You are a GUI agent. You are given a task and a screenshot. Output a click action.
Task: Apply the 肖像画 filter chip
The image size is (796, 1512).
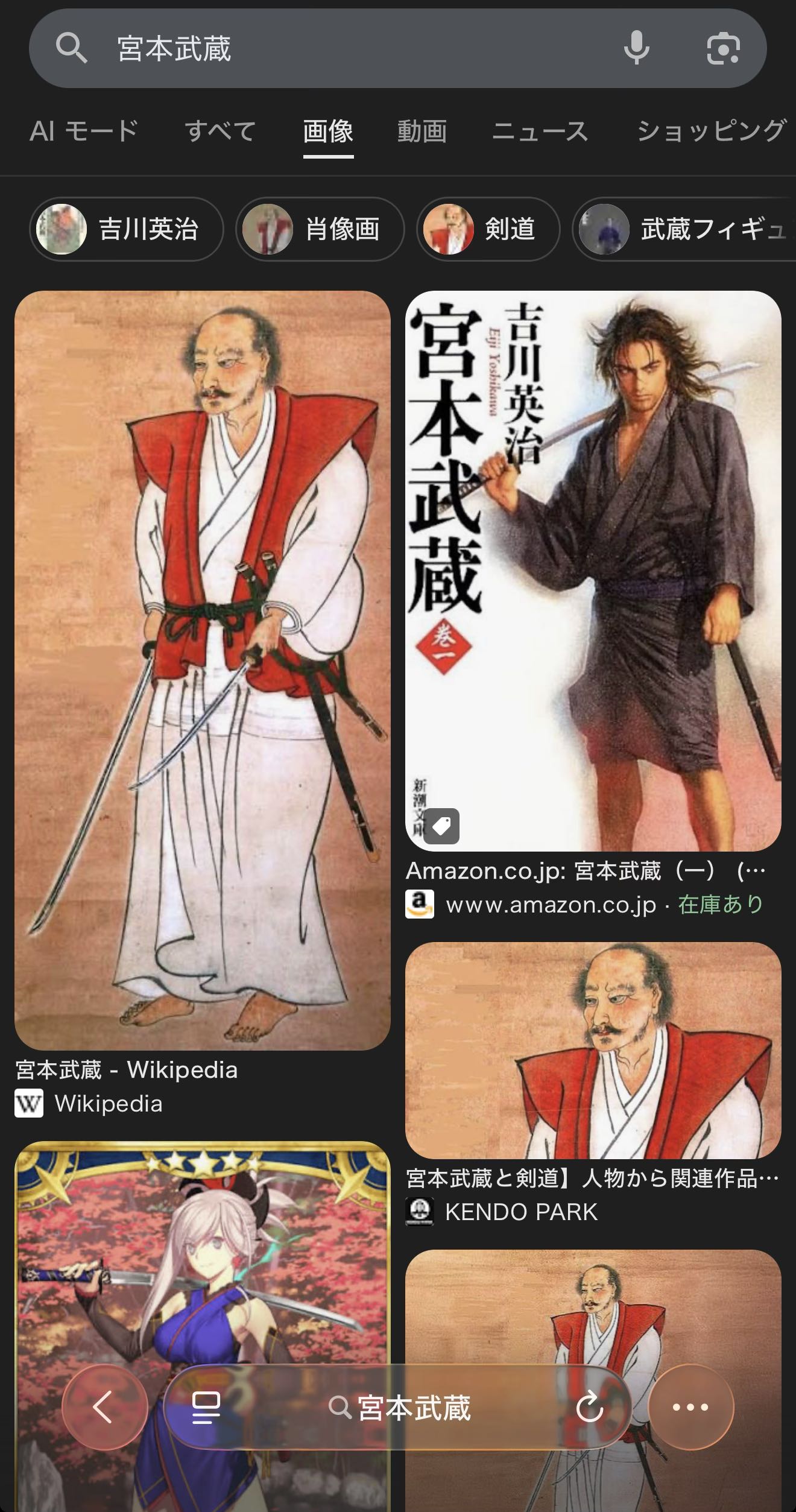point(320,229)
